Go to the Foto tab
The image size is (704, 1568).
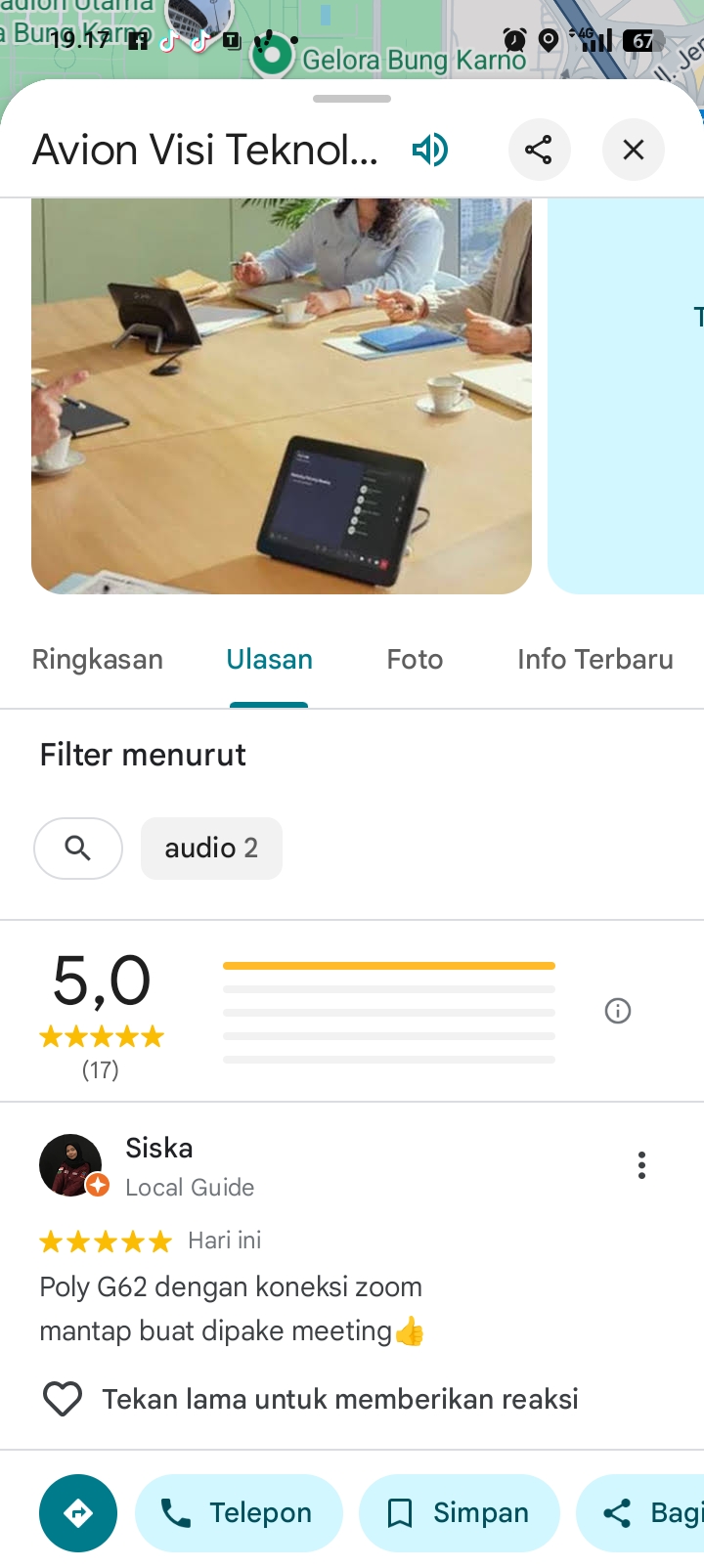415,660
